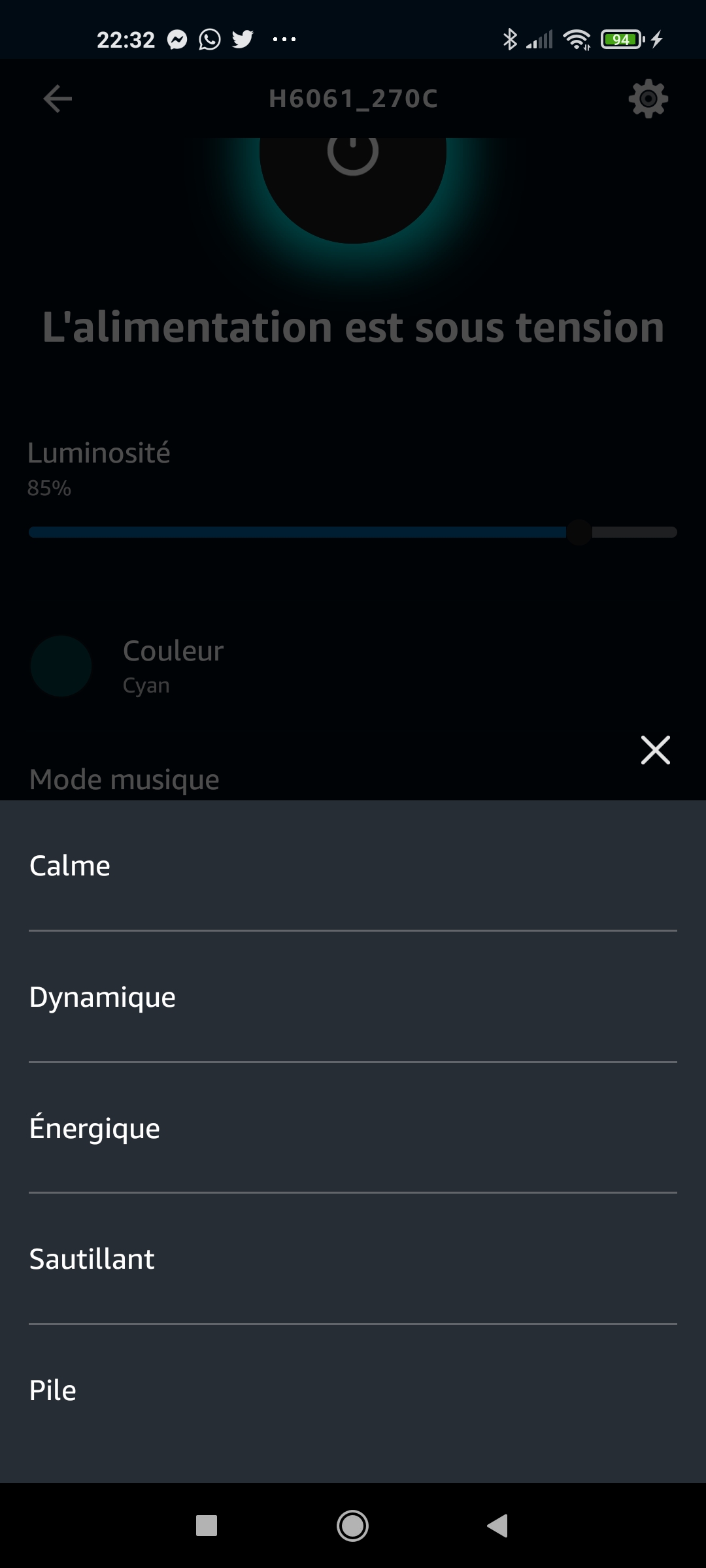
Task: Select the Calme music mode
Action: tap(353, 866)
